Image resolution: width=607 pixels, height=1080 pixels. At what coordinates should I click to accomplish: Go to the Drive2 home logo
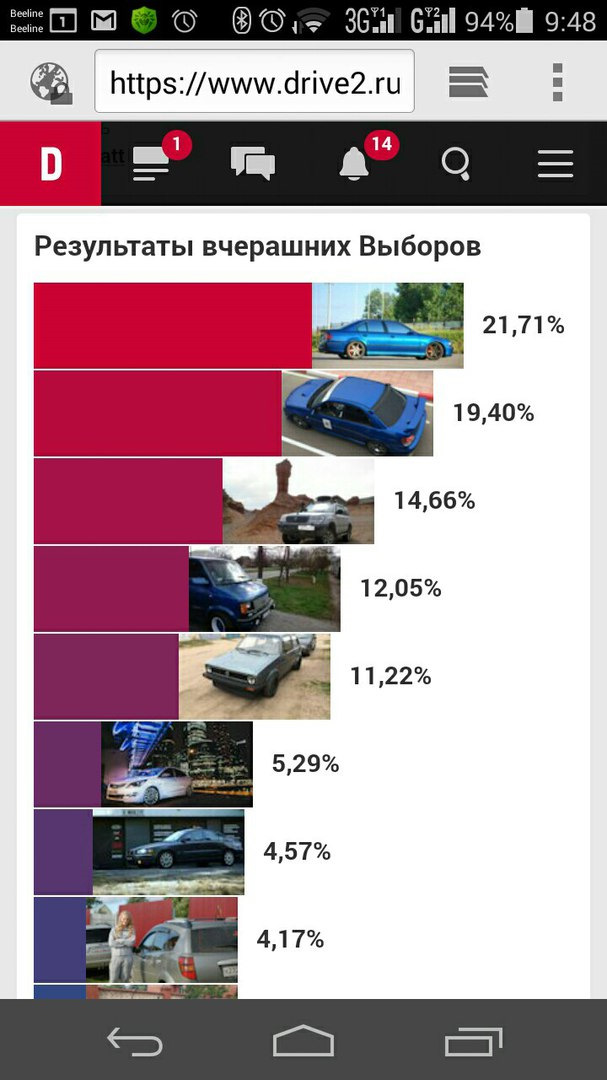pos(50,163)
